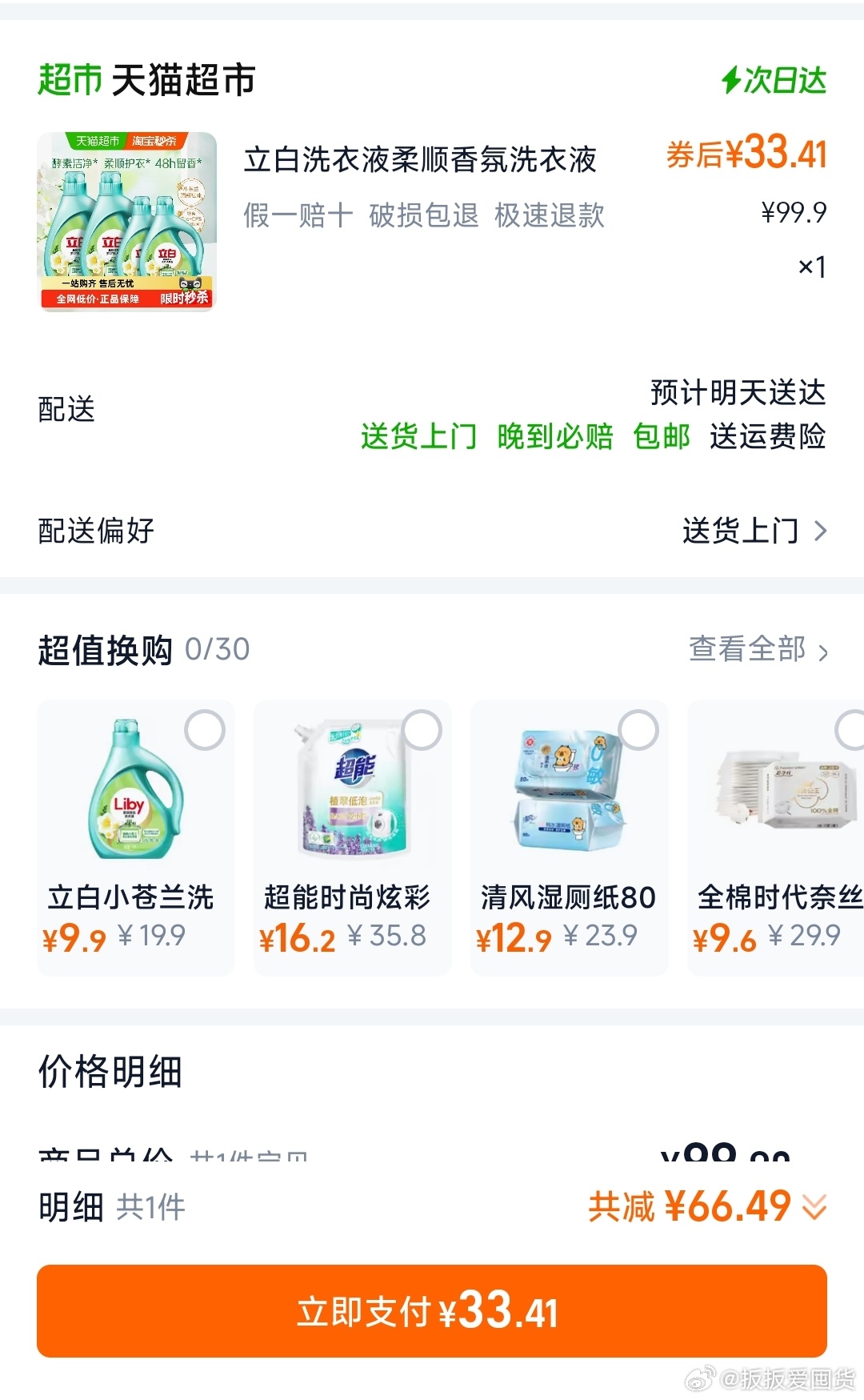864x1400 pixels.
Task: Expand the 共减 ¥66.49 discount details
Action: click(708, 1206)
